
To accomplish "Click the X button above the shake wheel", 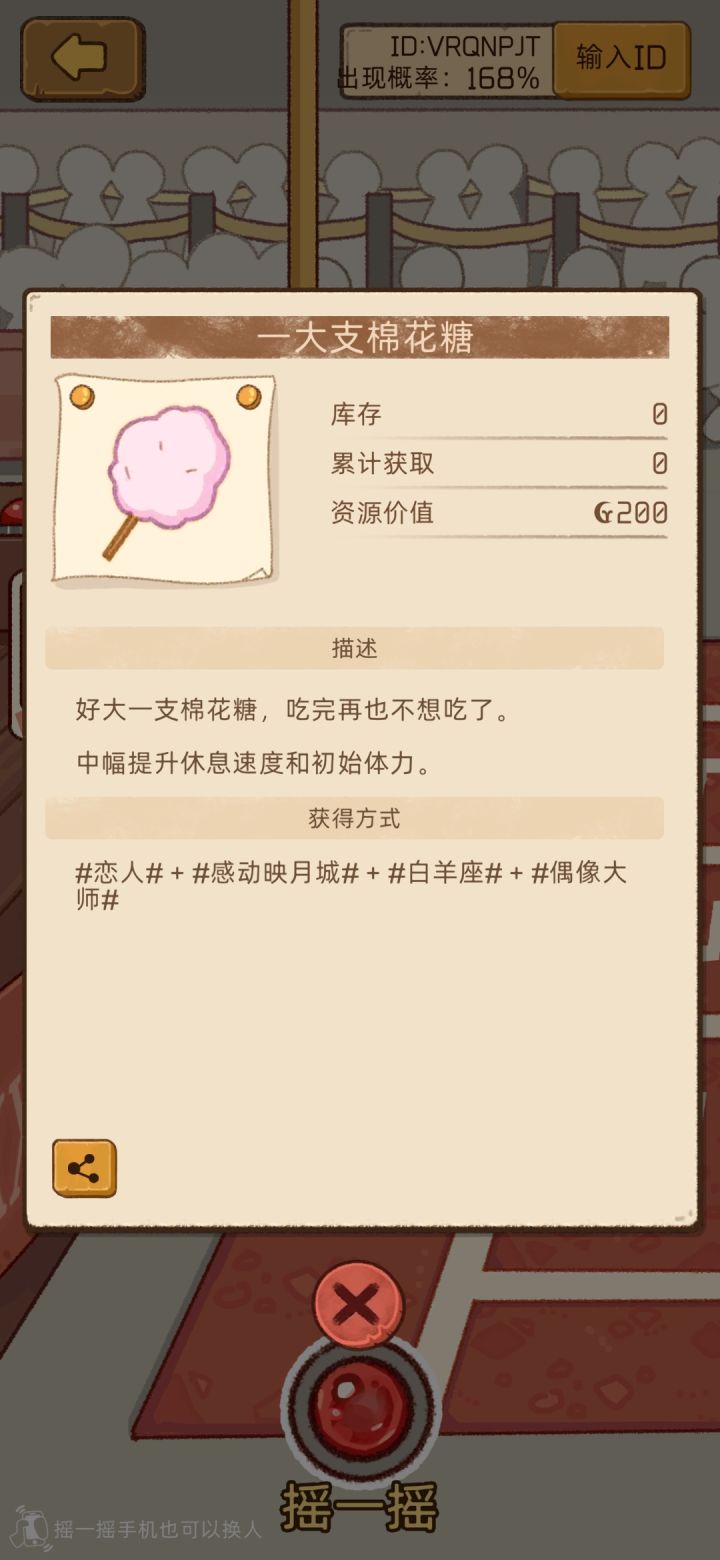I will pyautogui.click(x=359, y=1305).
